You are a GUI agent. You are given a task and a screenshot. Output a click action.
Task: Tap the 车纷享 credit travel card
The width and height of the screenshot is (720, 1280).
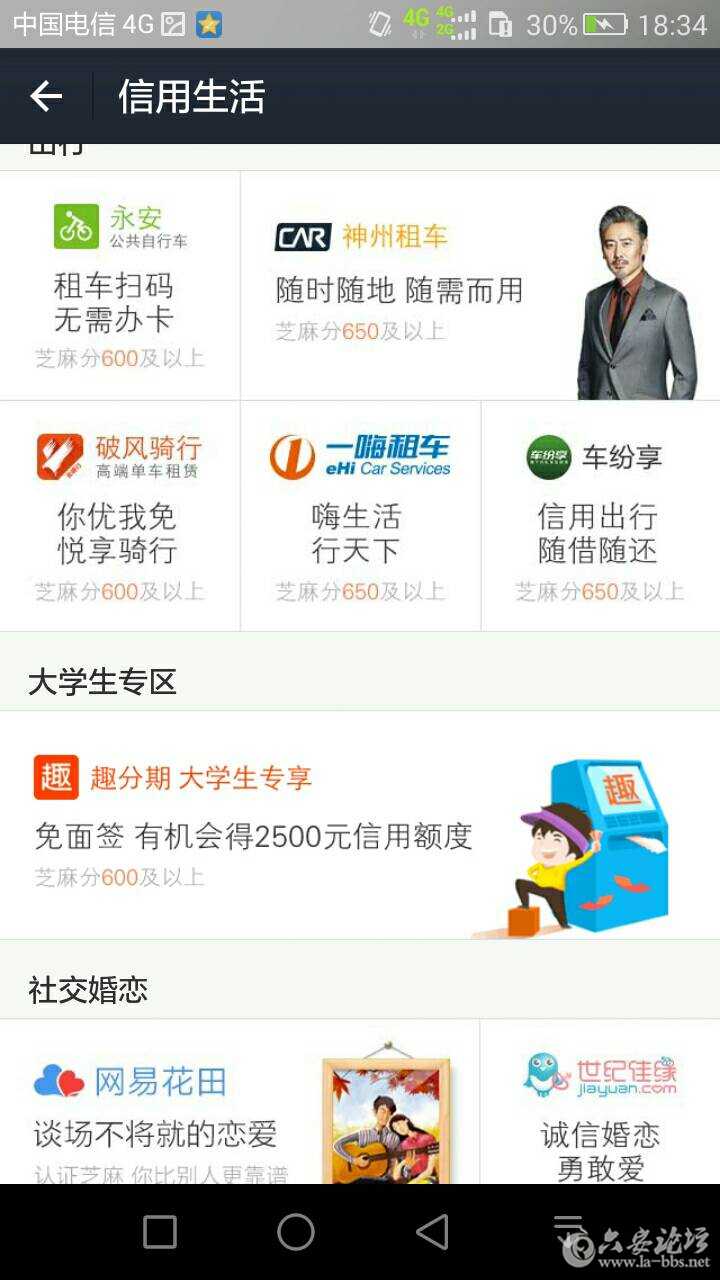coord(600,516)
